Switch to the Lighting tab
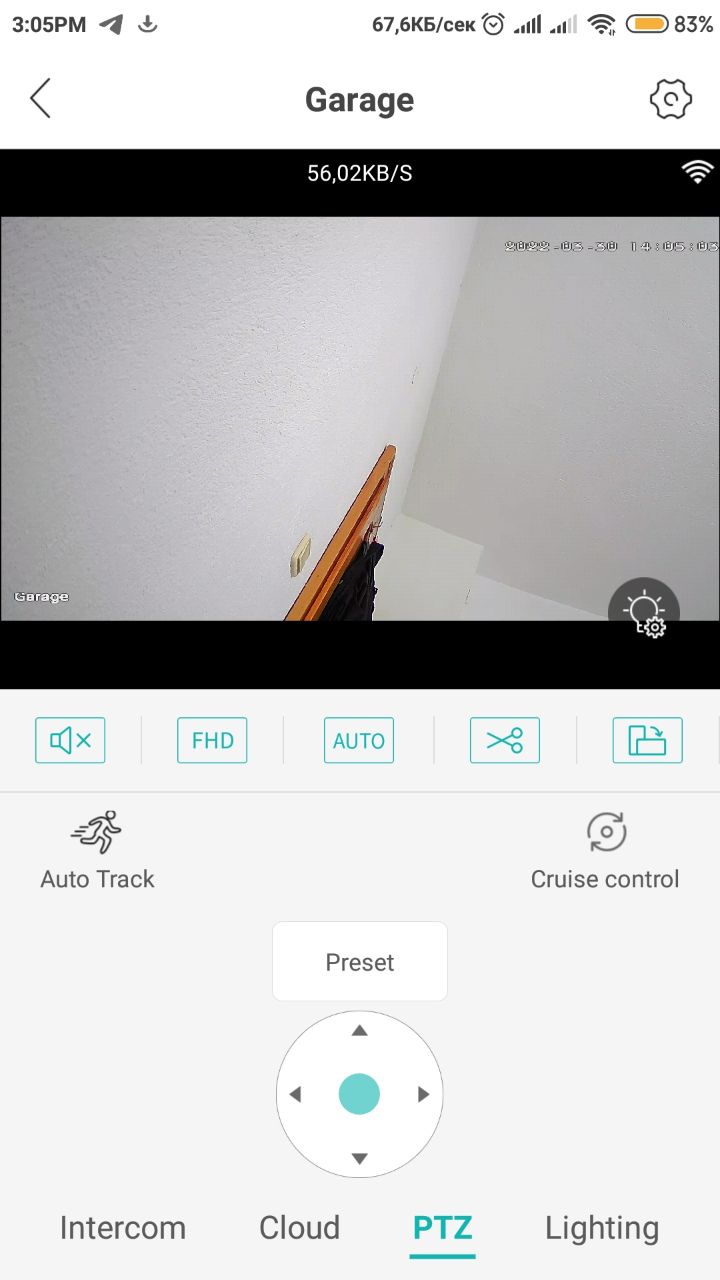This screenshot has width=720, height=1280. 602,1228
